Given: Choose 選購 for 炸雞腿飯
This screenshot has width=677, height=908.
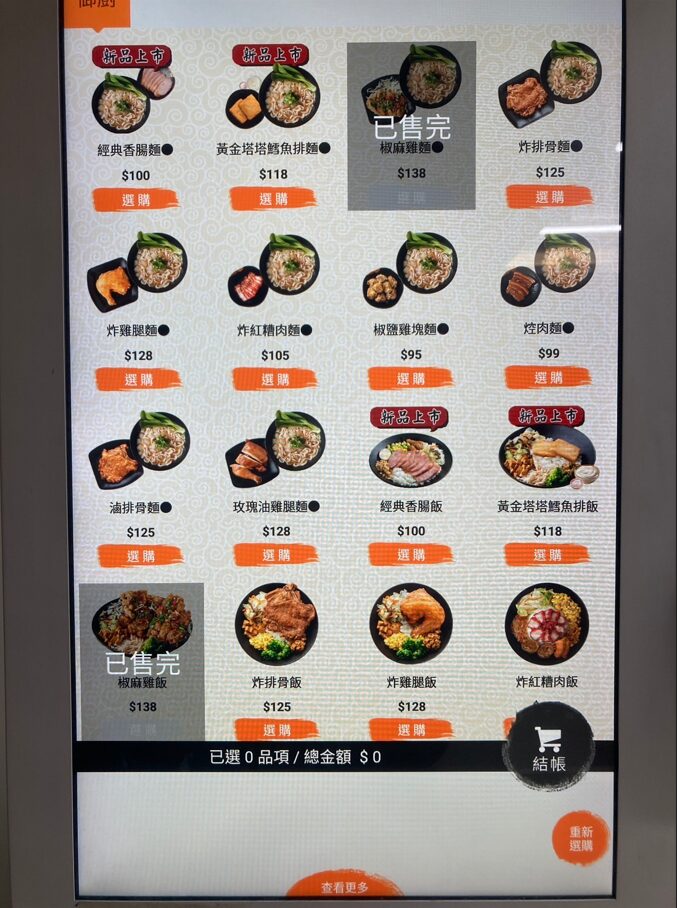Looking at the screenshot, I should [x=410, y=730].
